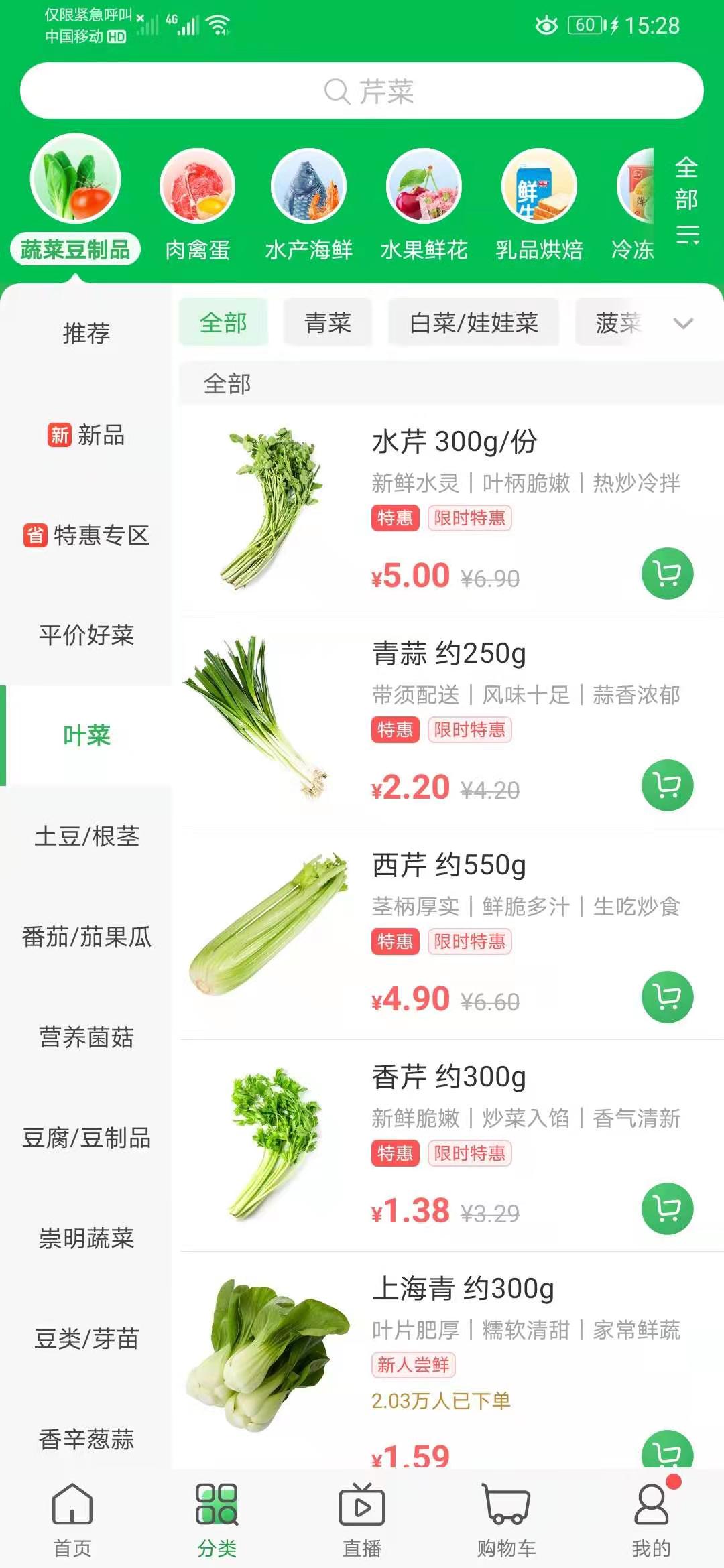
Task: Open the 购物车 tab at bottom
Action: pyautogui.click(x=507, y=1518)
